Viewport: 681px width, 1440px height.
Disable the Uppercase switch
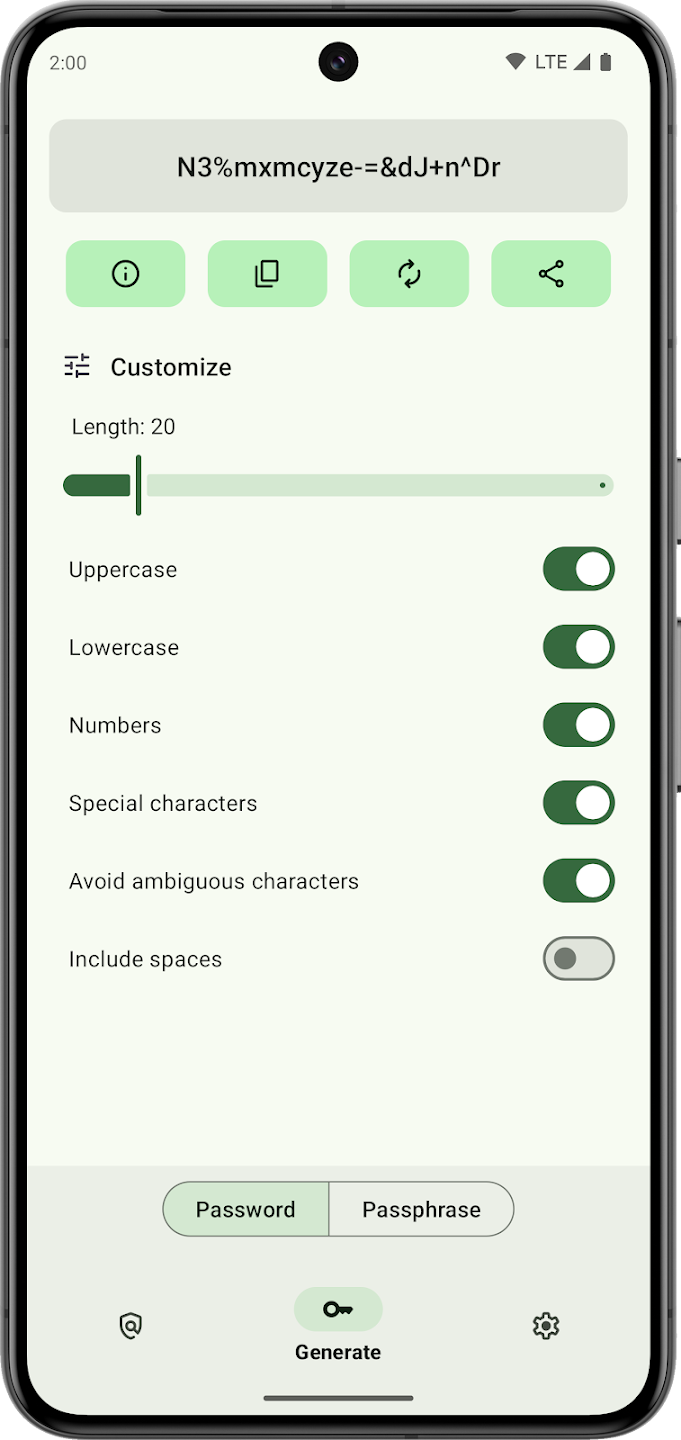point(578,569)
